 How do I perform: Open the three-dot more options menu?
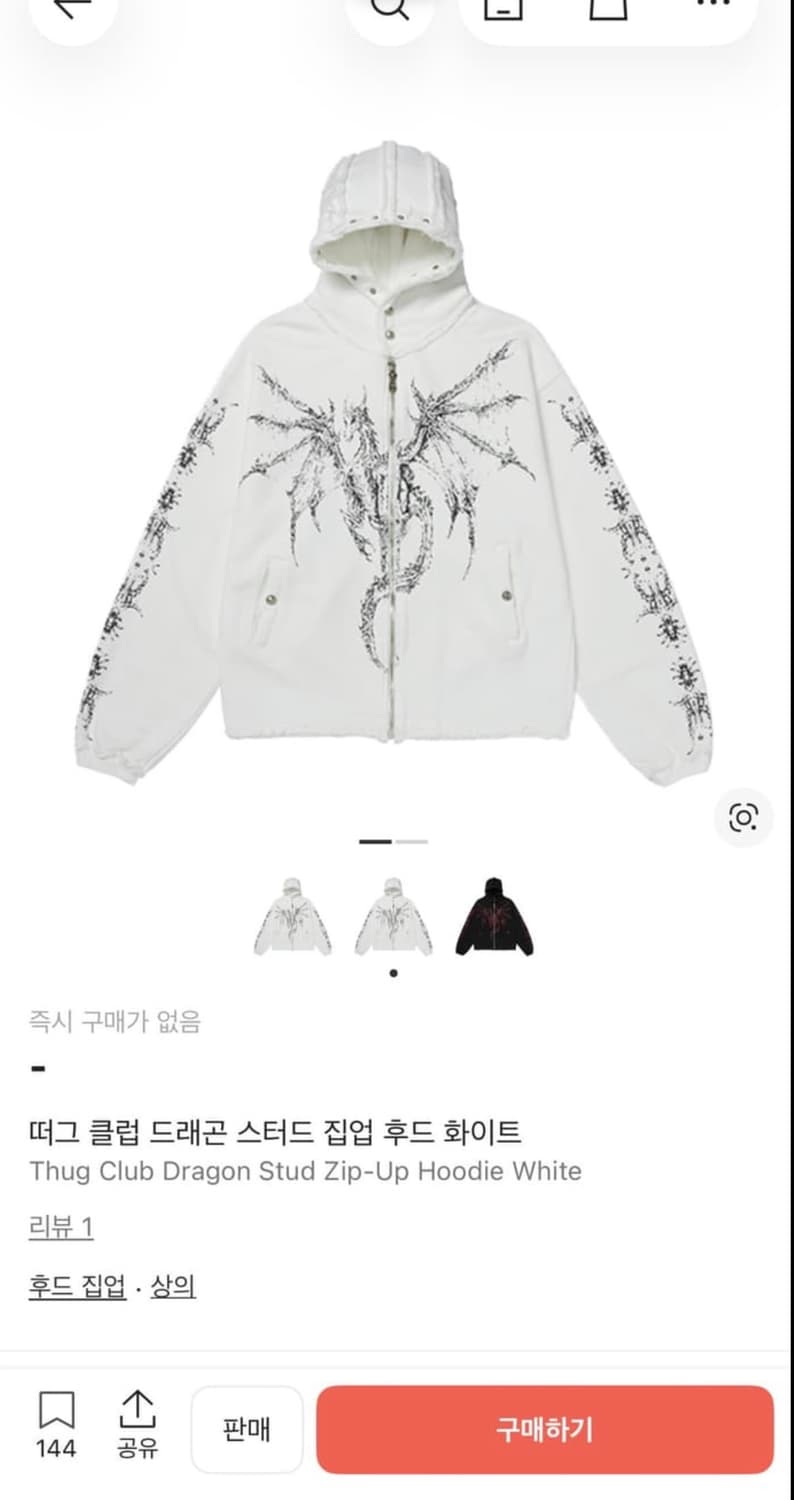pos(710,6)
